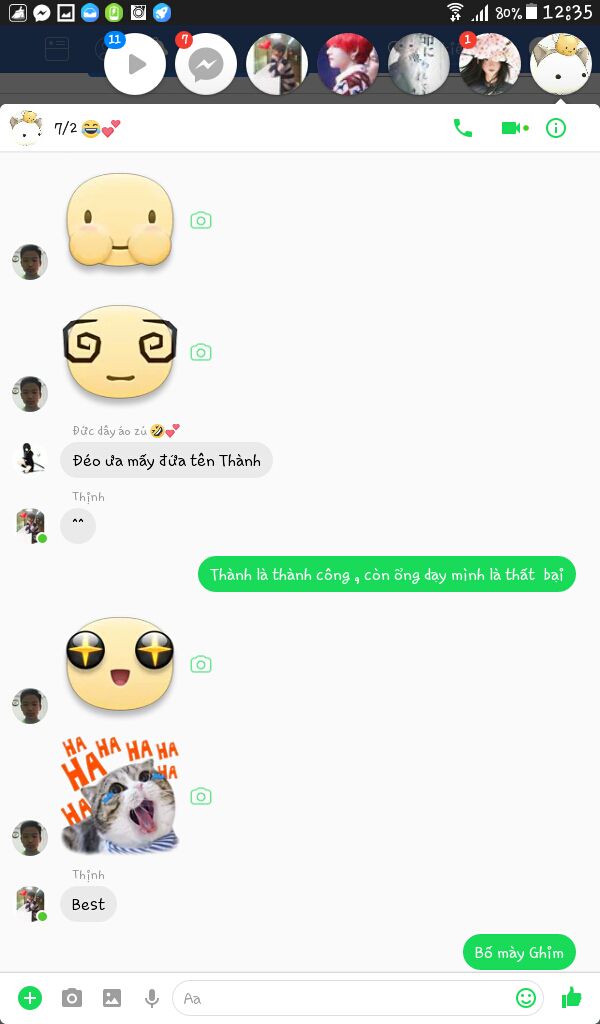Tap the message input field
The height and width of the screenshot is (1024, 600).
[340, 997]
